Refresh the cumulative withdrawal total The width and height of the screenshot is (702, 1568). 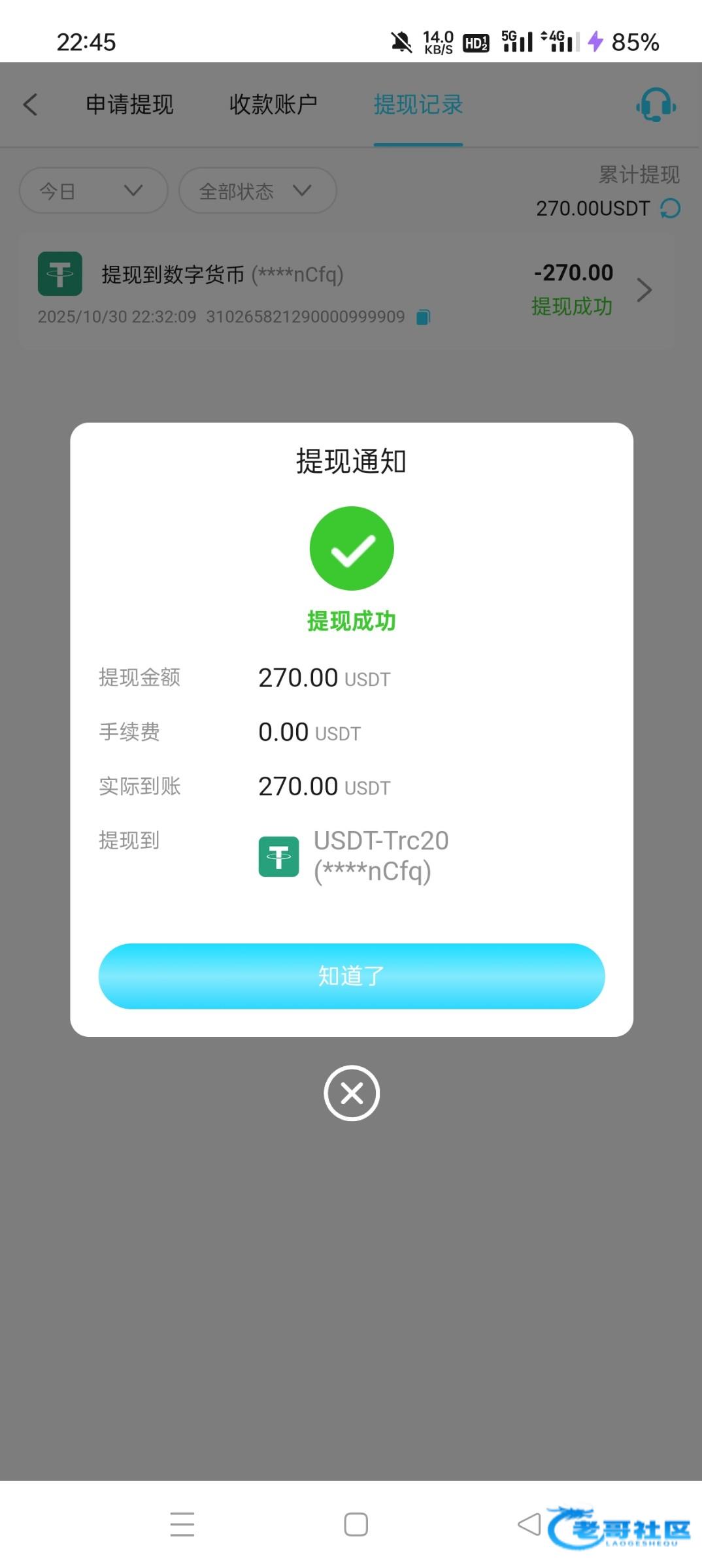click(x=671, y=208)
